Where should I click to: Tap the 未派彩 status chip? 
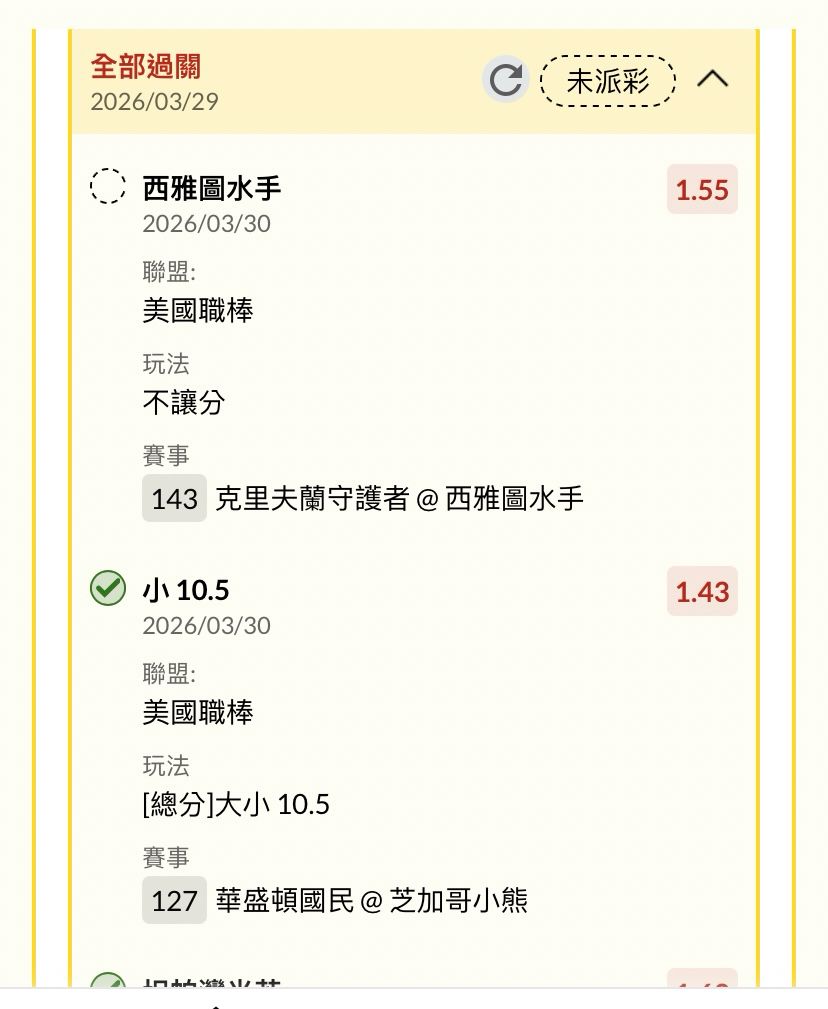[608, 81]
